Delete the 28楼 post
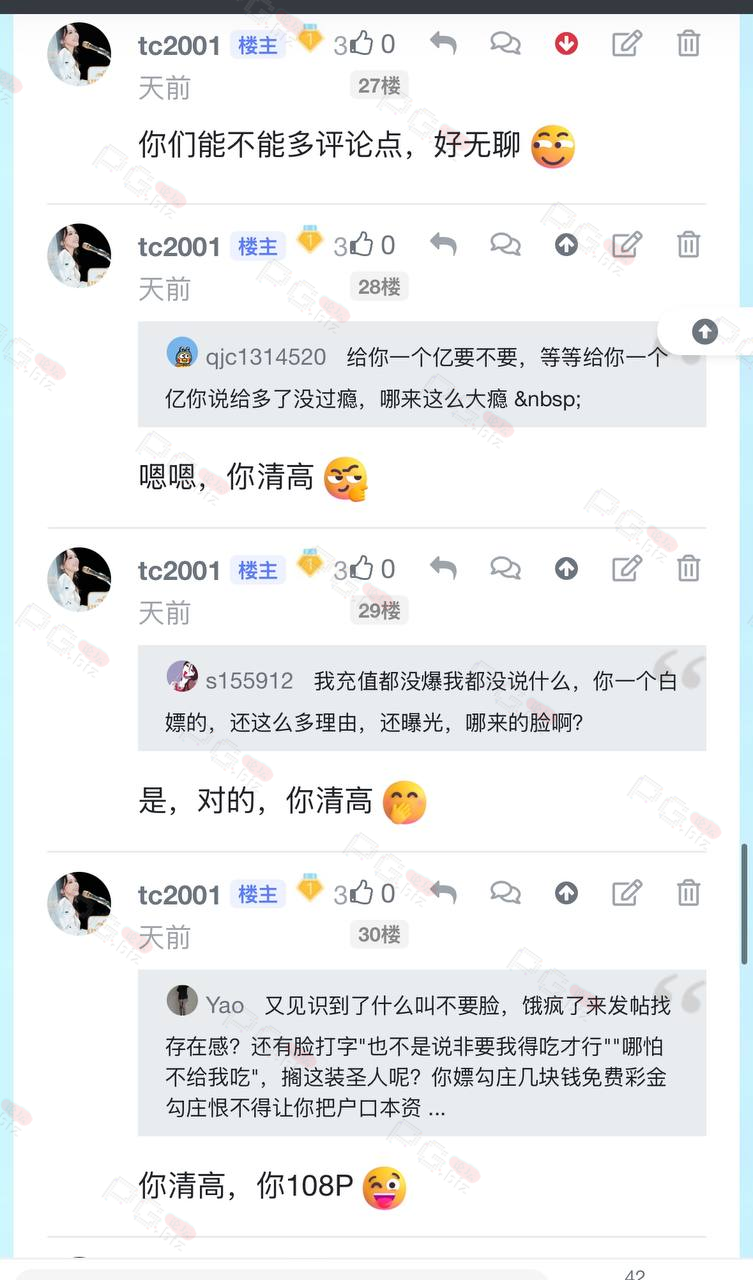This screenshot has width=753, height=1280. pos(689,245)
